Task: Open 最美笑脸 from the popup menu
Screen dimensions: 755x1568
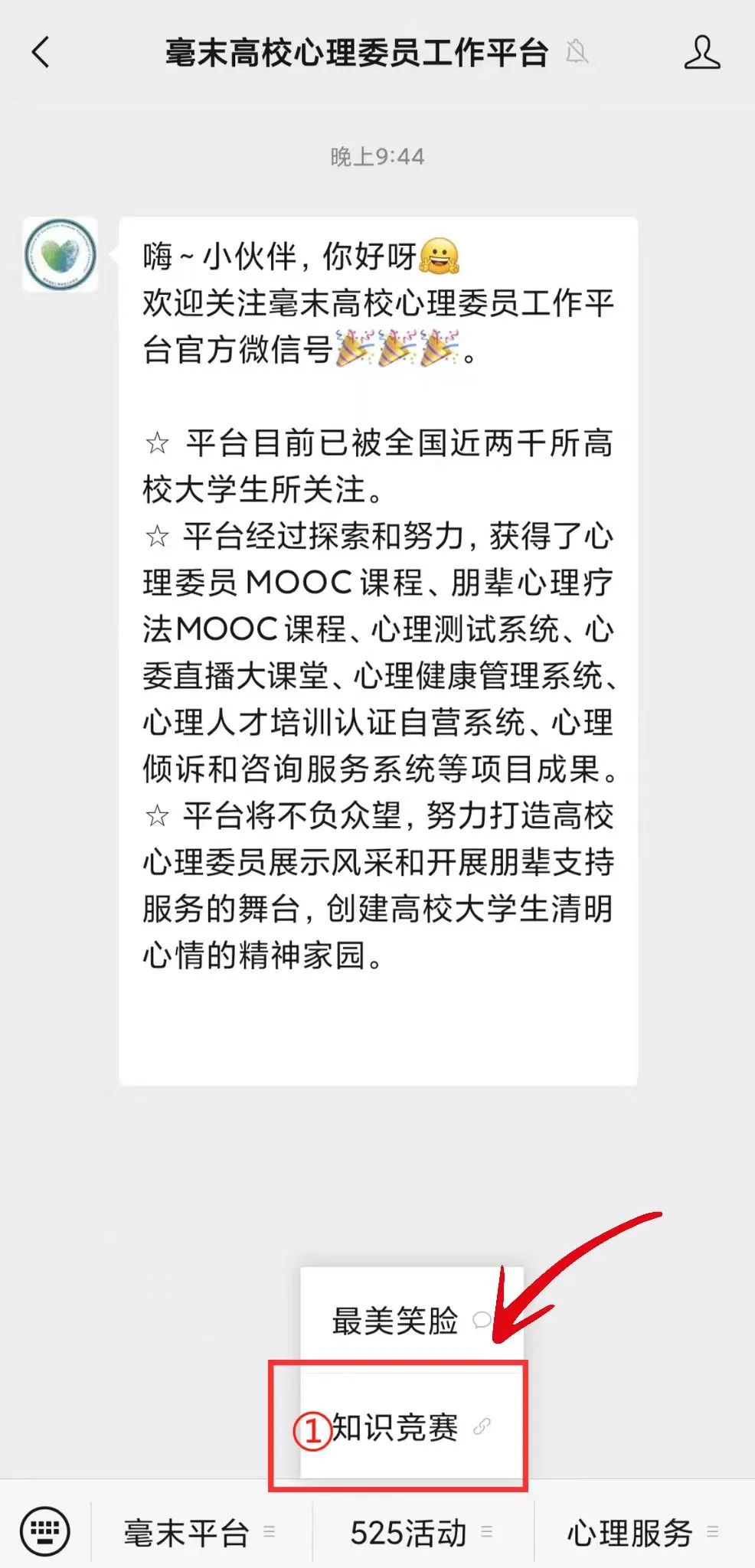Action: (412, 1320)
